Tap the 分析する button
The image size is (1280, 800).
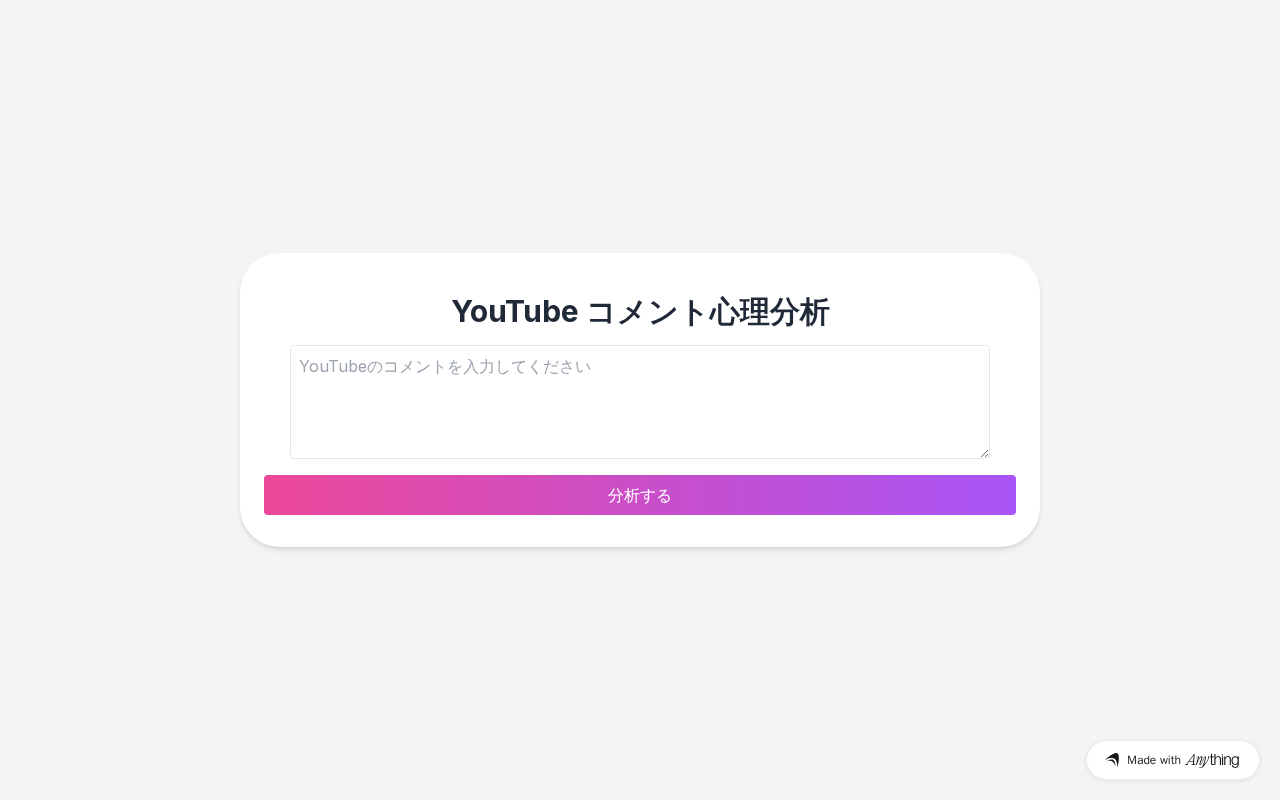coord(640,495)
